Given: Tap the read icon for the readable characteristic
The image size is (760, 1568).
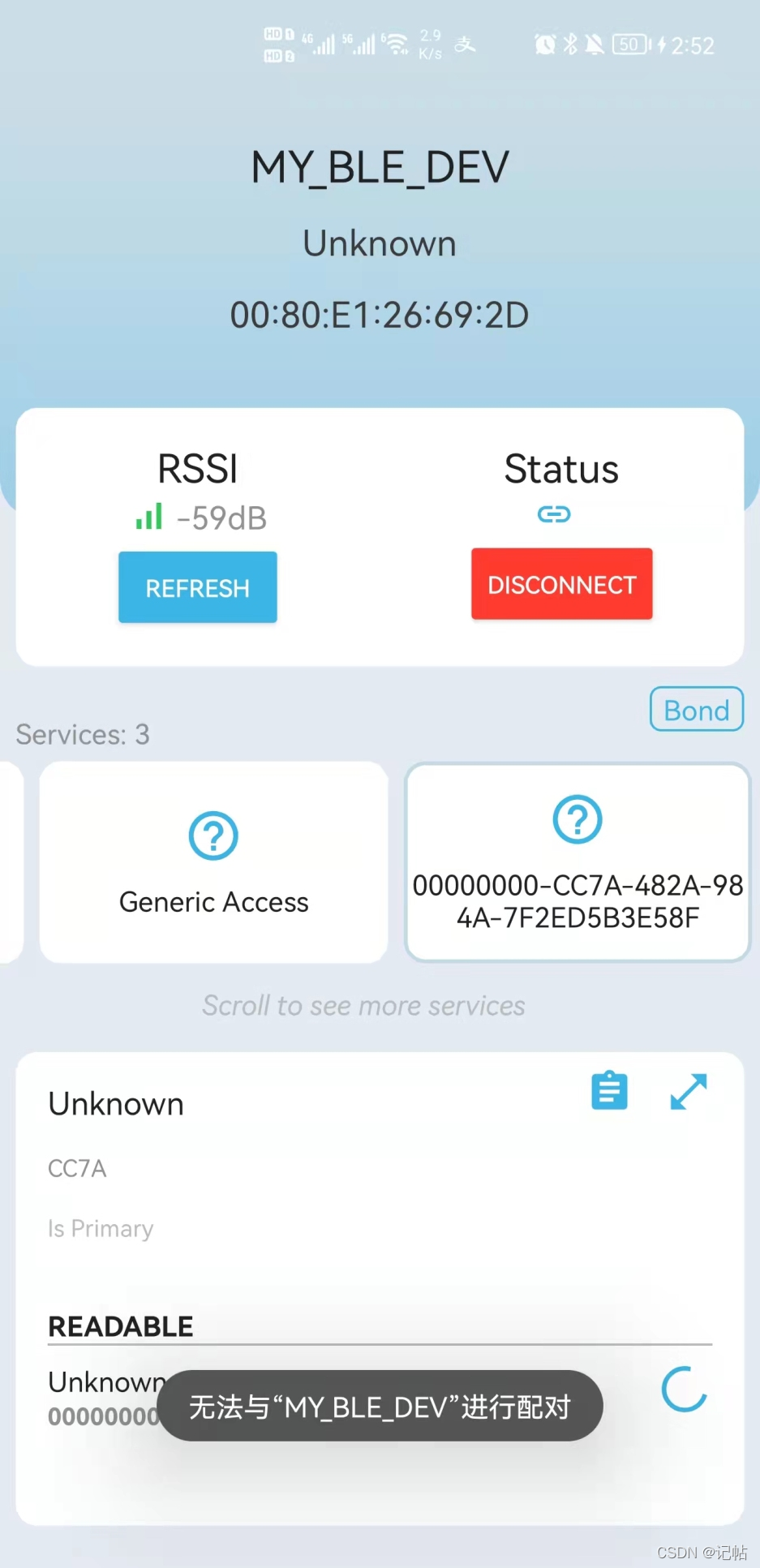Looking at the screenshot, I should tap(684, 1390).
